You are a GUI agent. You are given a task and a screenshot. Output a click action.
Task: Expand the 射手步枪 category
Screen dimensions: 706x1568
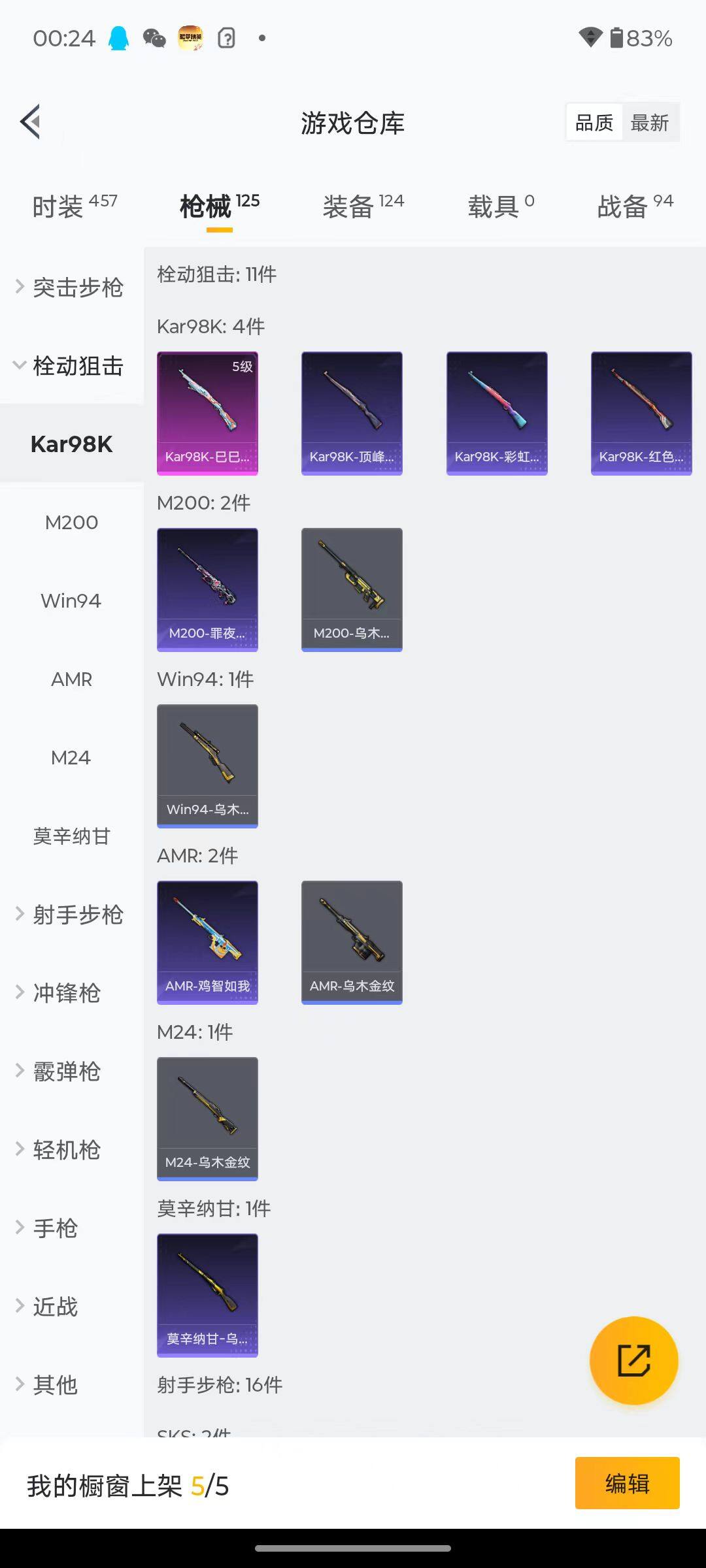pyautogui.click(x=72, y=915)
